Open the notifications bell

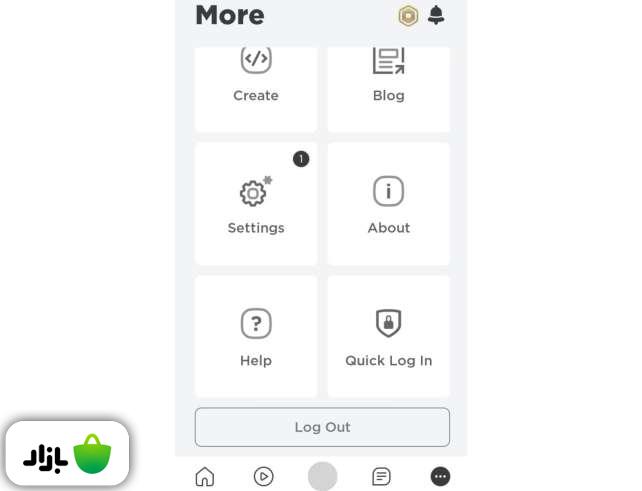click(436, 15)
